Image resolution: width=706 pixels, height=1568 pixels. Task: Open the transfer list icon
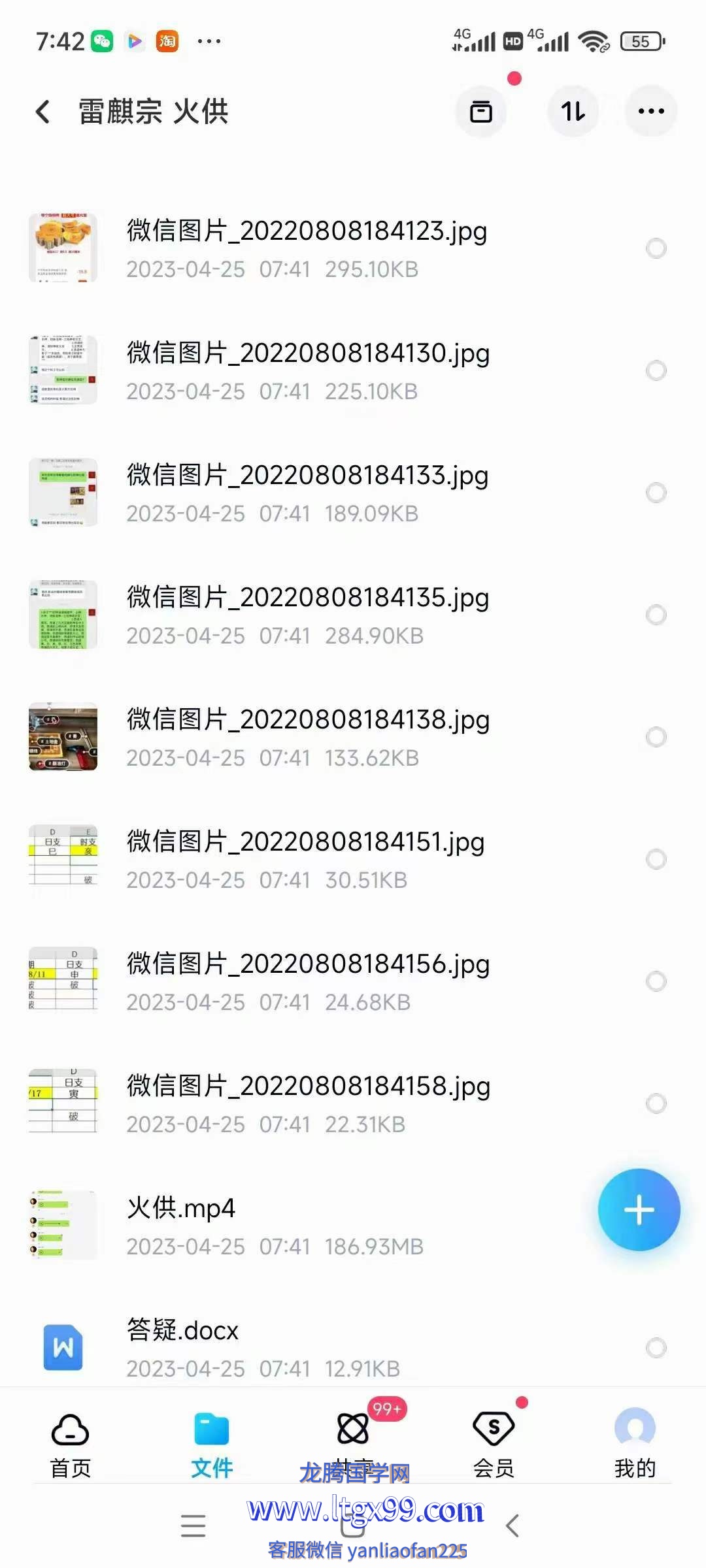(481, 111)
